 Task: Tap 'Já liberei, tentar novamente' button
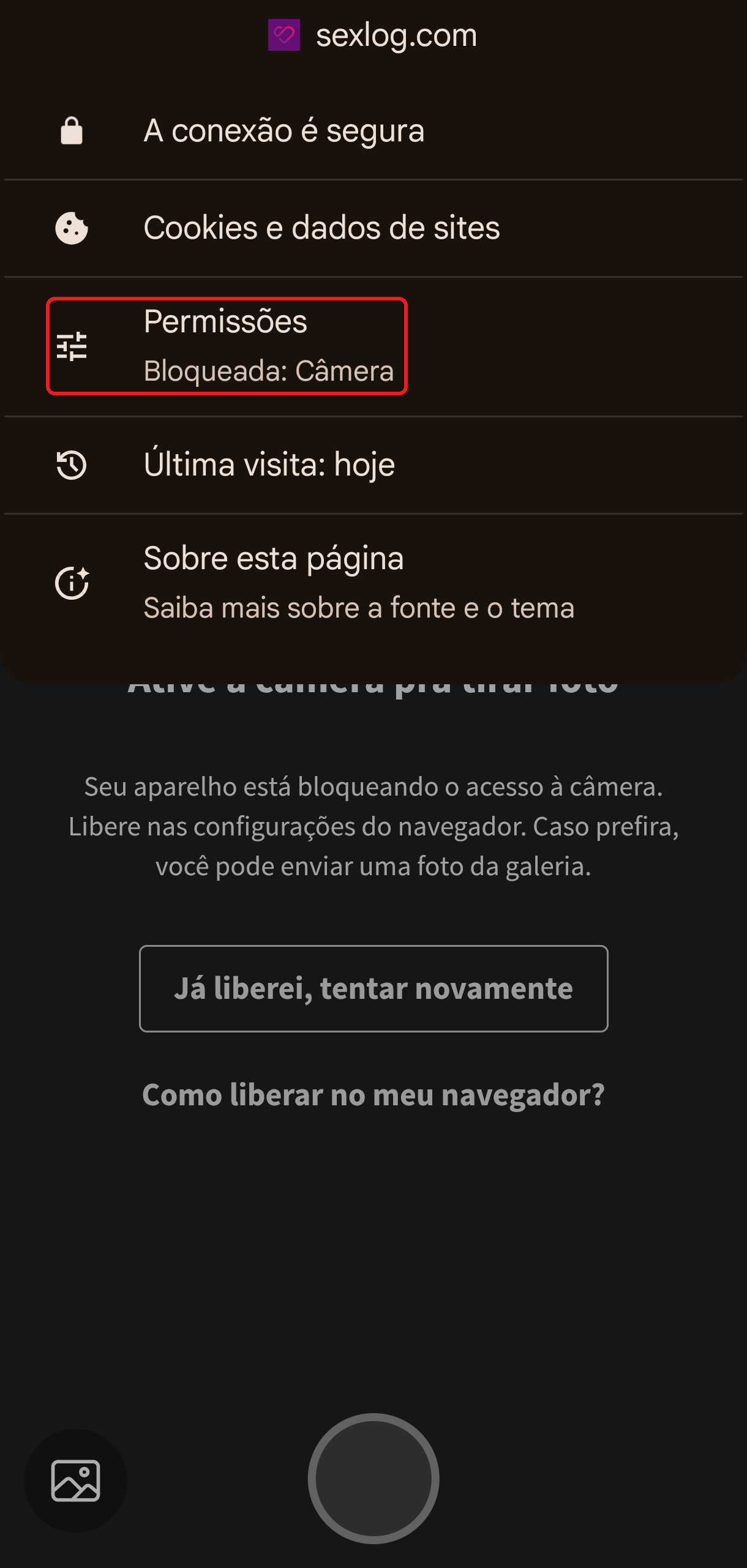(x=374, y=988)
